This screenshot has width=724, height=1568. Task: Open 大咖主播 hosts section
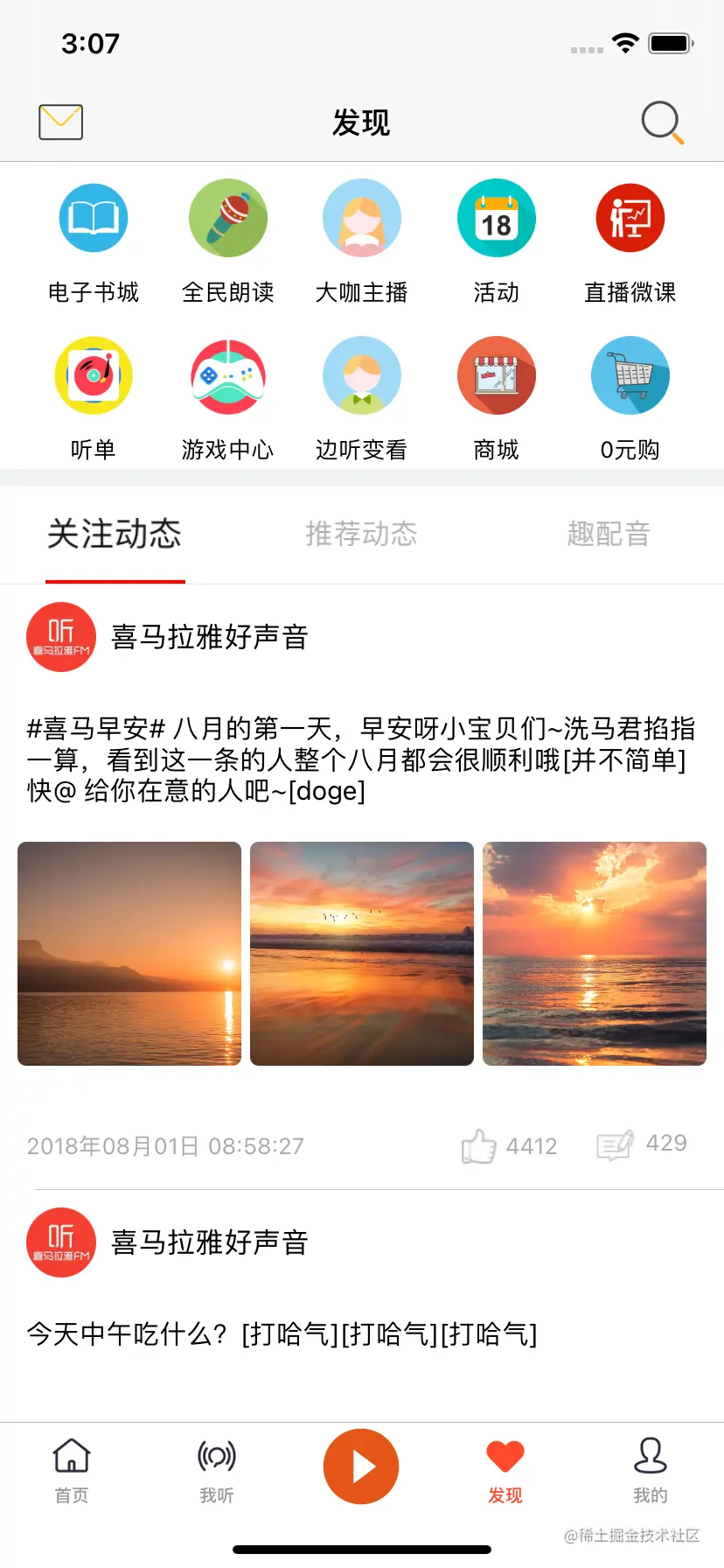[x=362, y=219]
